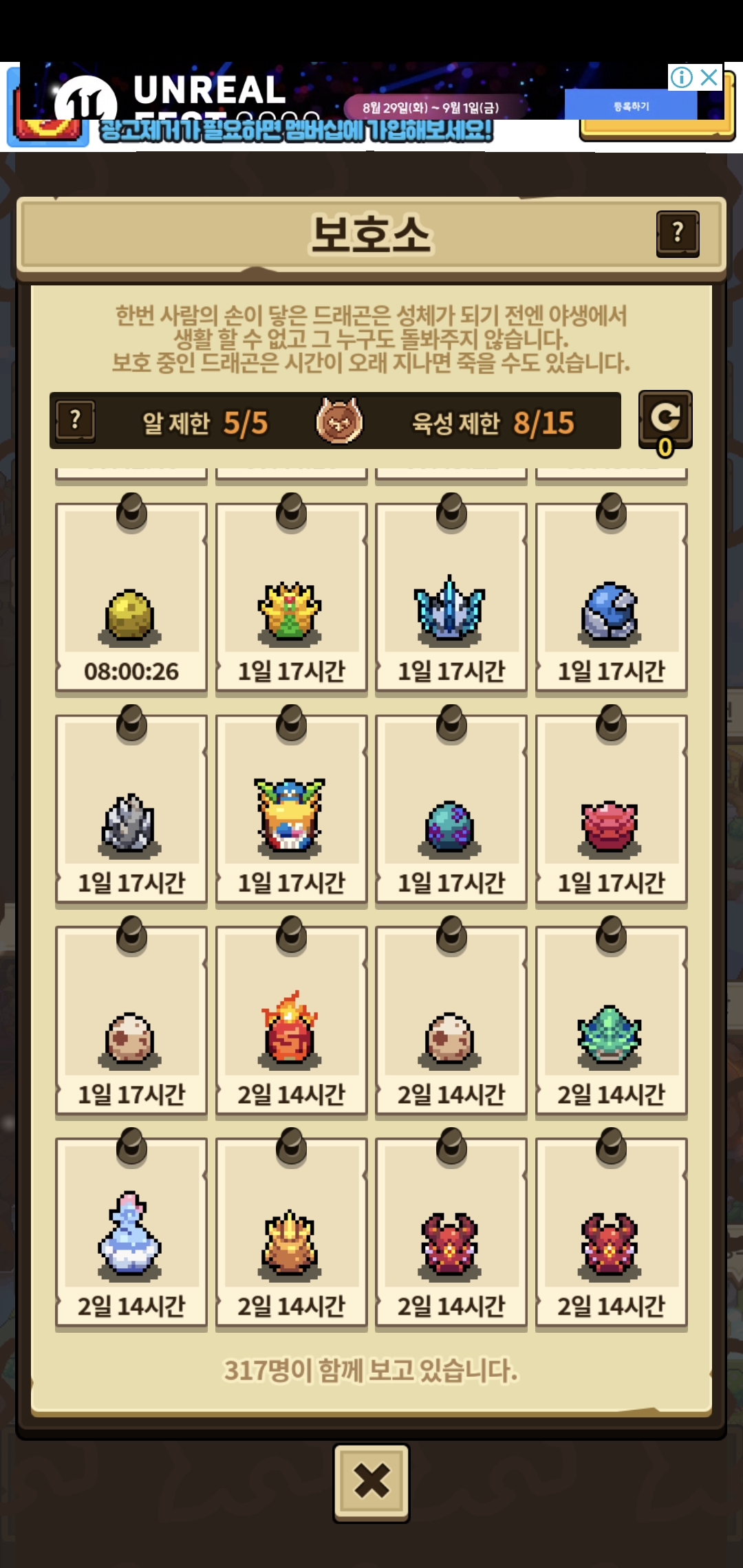Pick the blue helmet-shaped egg
Image resolution: width=743 pixels, height=1568 pixels.
tap(611, 598)
